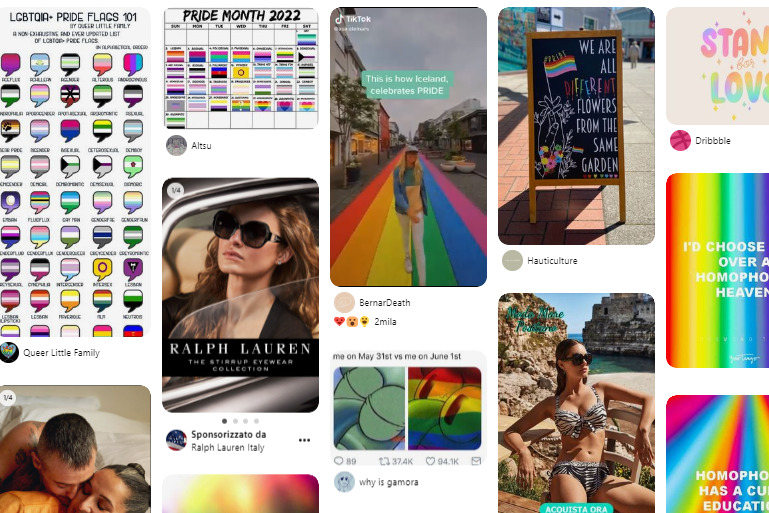The image size is (769, 513).
Task: Open the Iceland rainbow street TikTok pin
Action: (408, 148)
